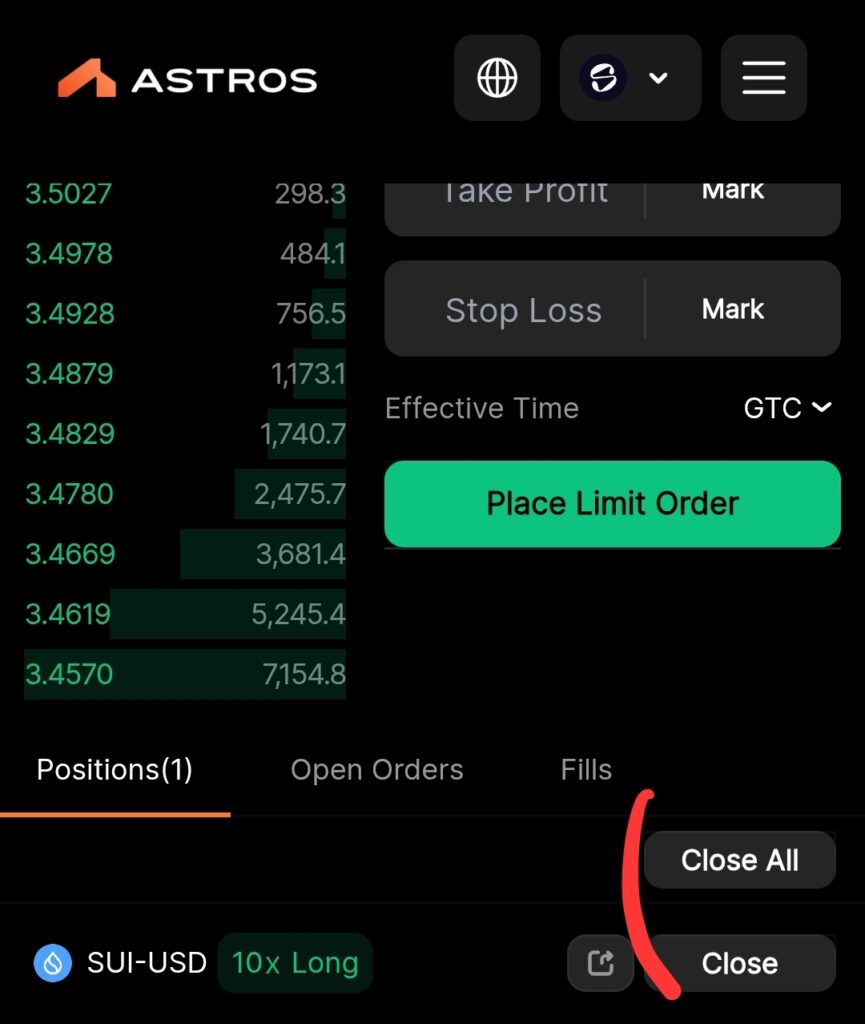Open the GTC Effective Time dropdown

click(787, 408)
